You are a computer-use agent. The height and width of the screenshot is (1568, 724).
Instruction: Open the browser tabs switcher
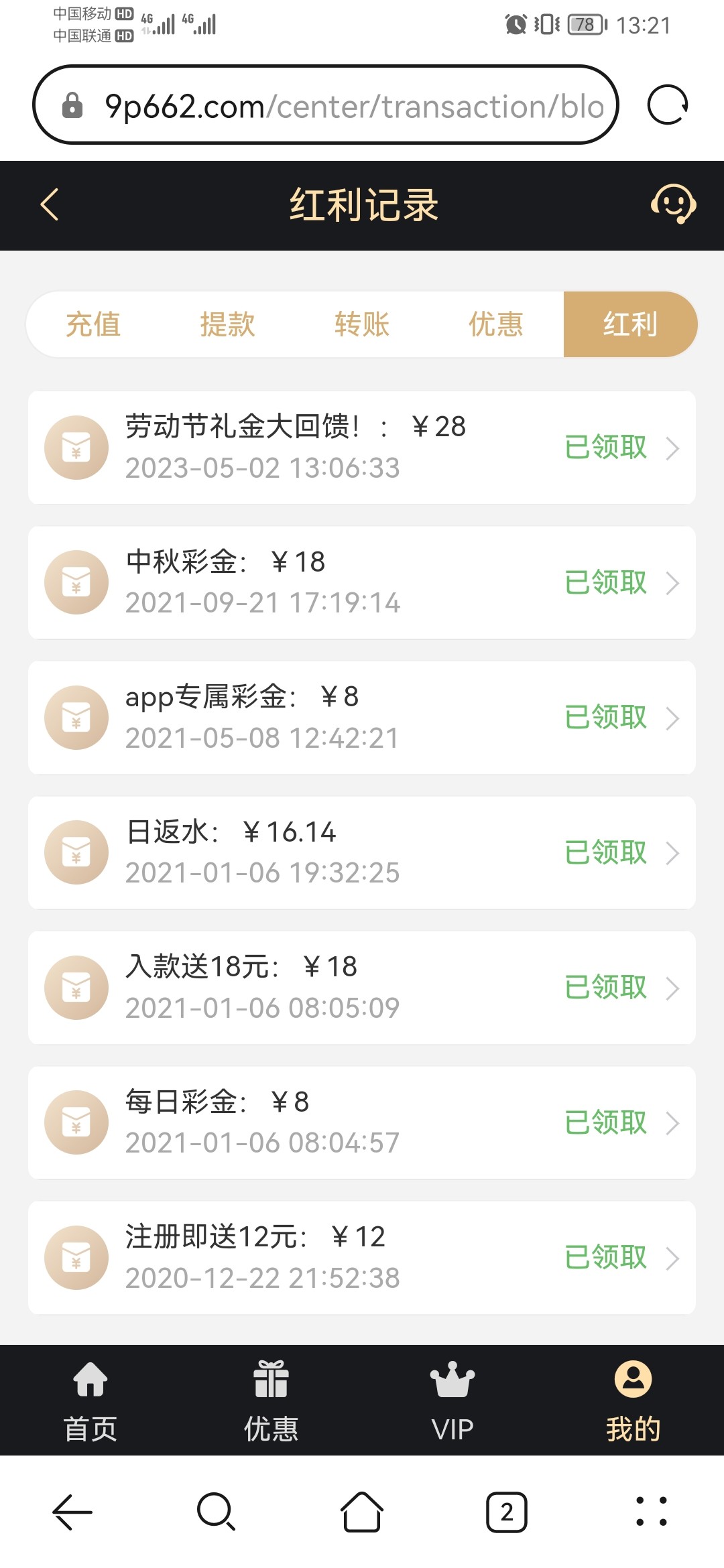(x=507, y=1512)
